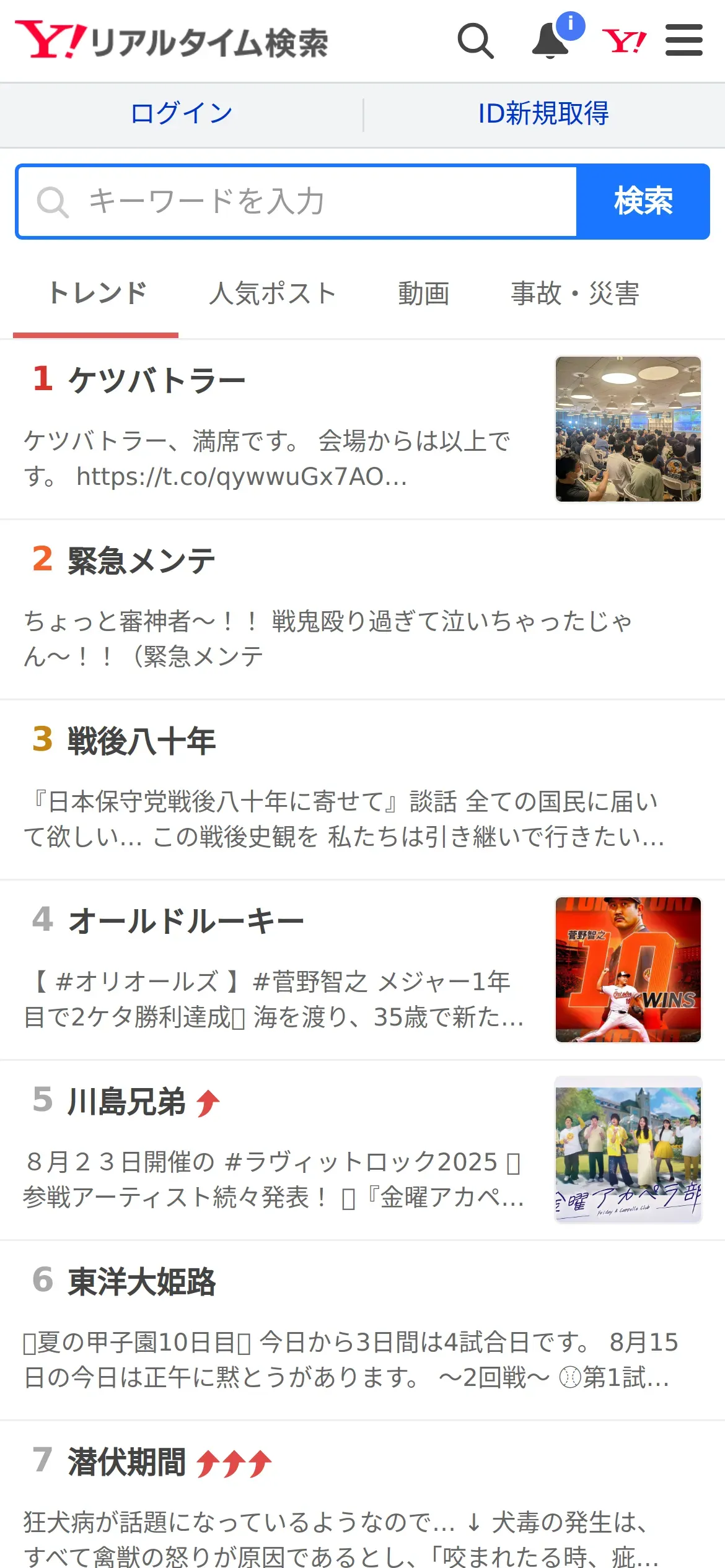Open the 事故・災害 tab
This screenshot has height=1568, width=725.
coord(575,294)
